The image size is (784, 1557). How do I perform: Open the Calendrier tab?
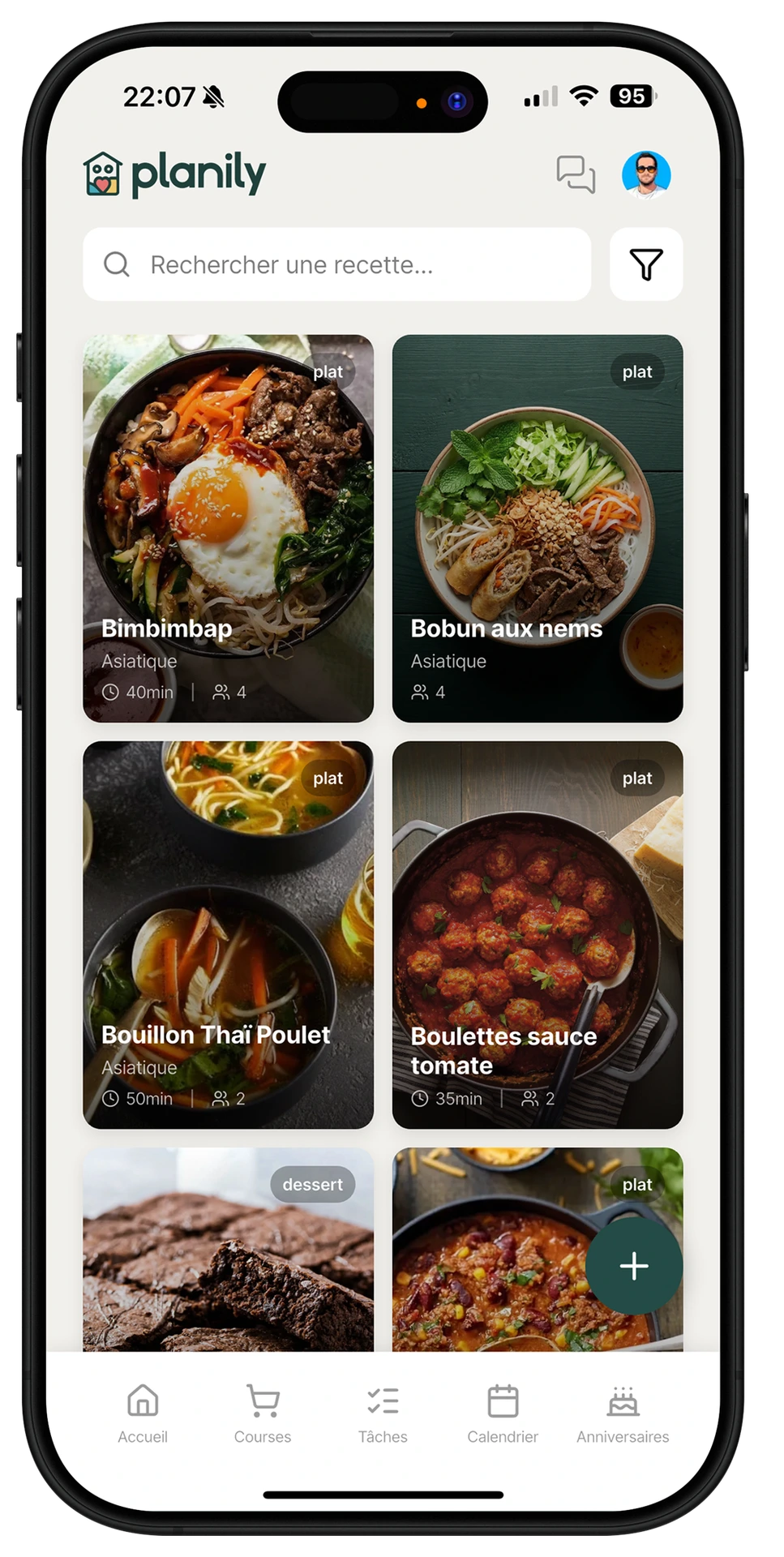point(503,1413)
